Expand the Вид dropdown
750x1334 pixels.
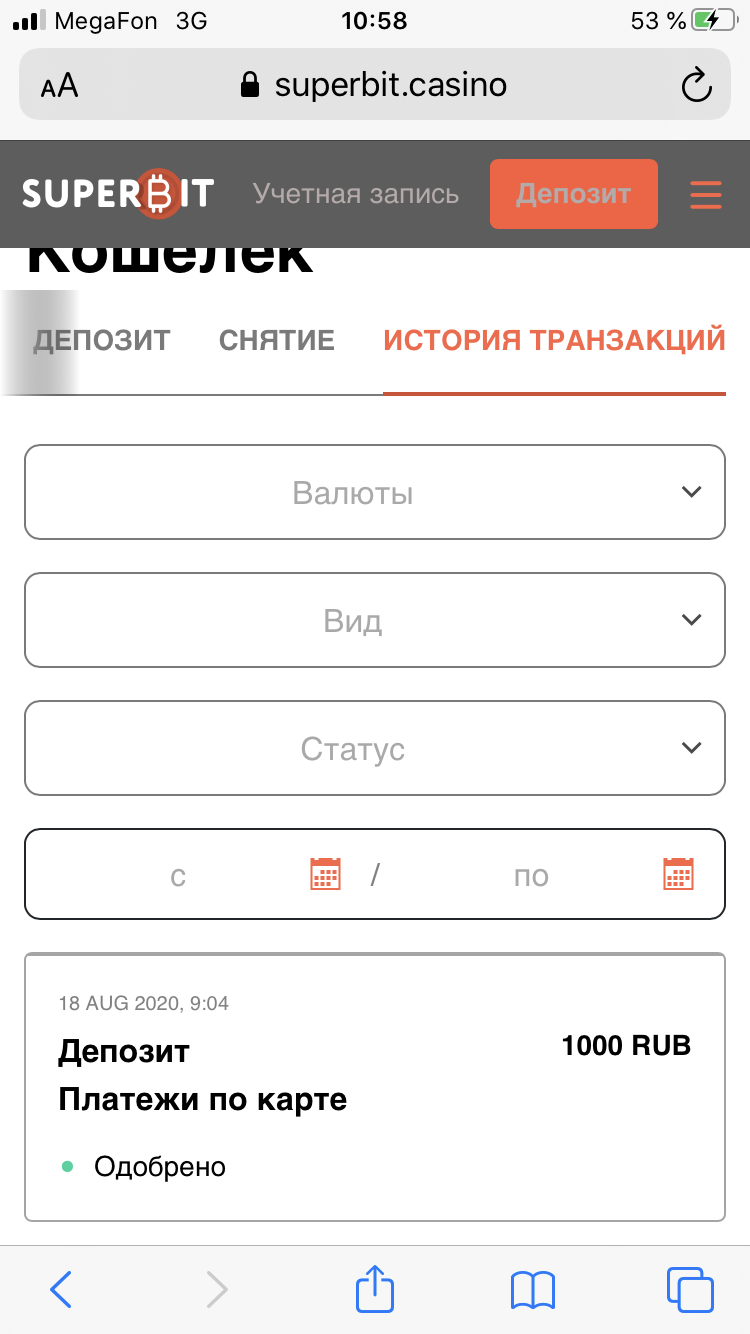click(374, 620)
